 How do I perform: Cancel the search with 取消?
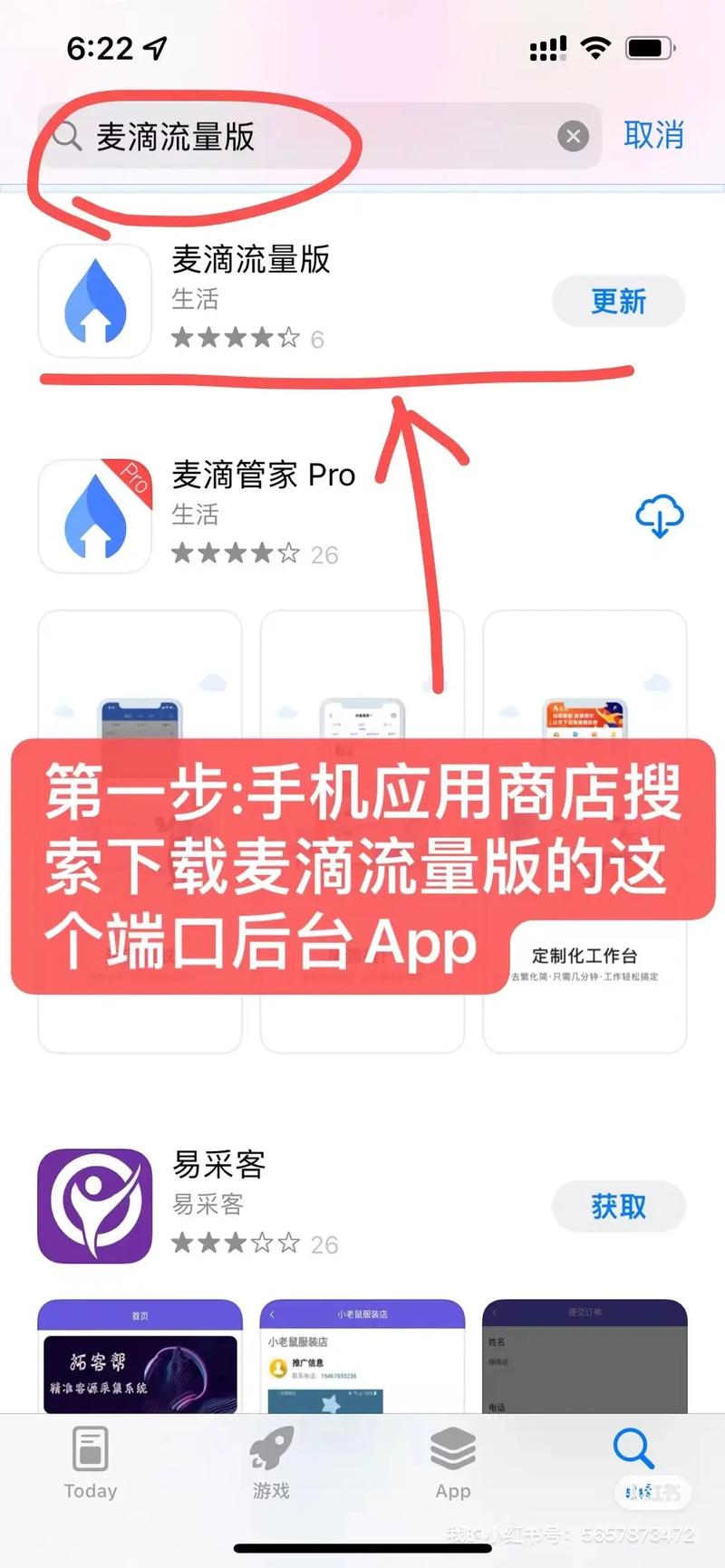[x=653, y=136]
